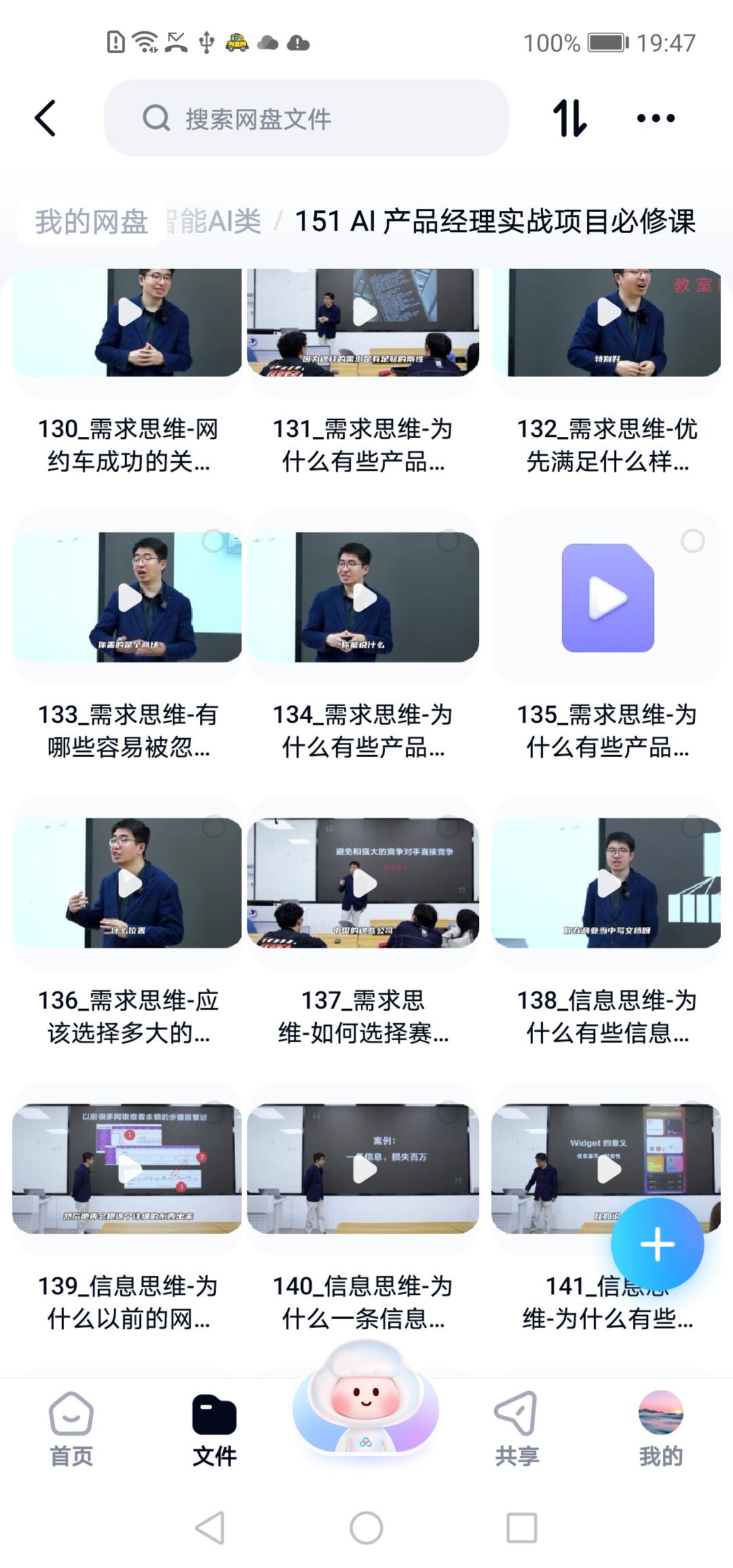Screen dimensions: 733x1568
Task: Play video 137_需求思维-如何选择赛
Action: tap(364, 883)
